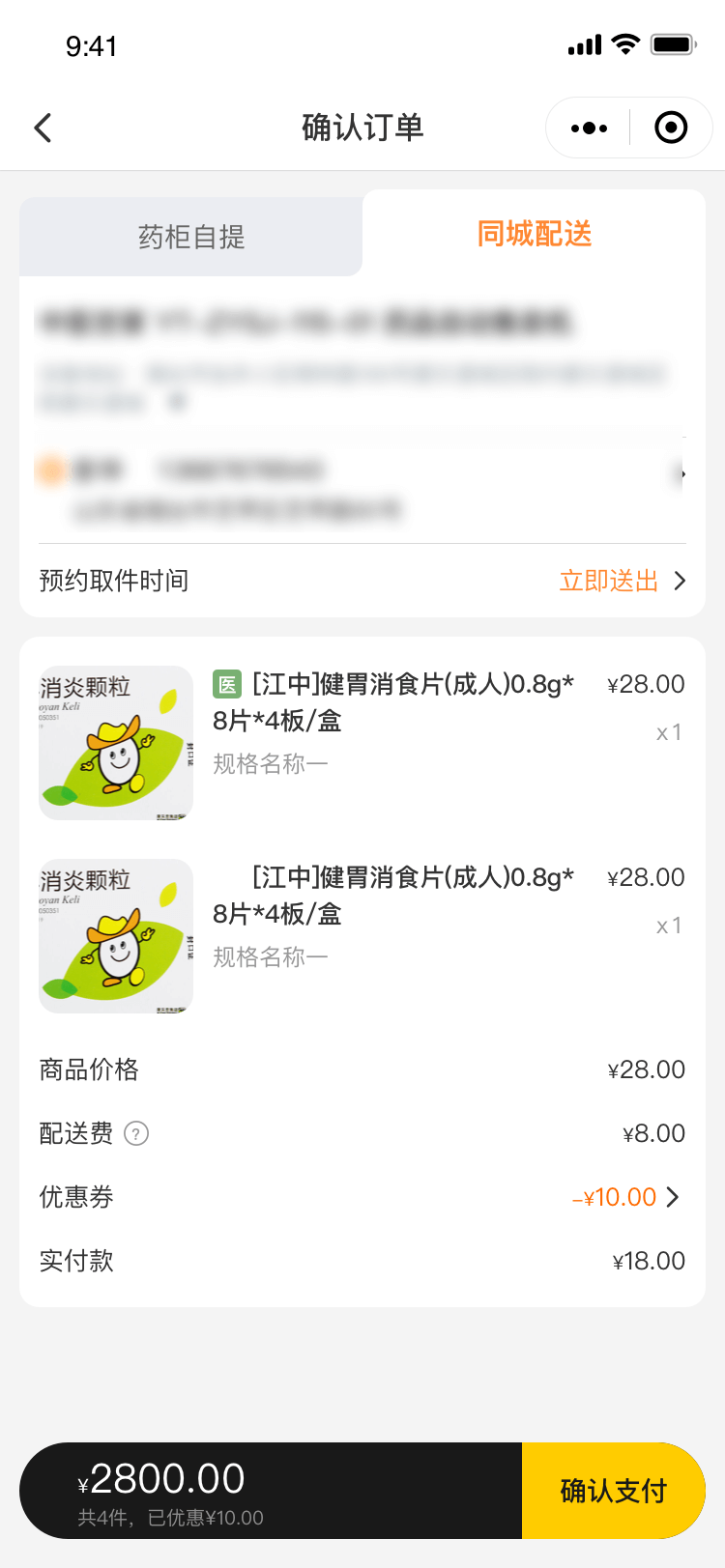
Task: Select the 同城配送 tab
Action: (x=534, y=234)
